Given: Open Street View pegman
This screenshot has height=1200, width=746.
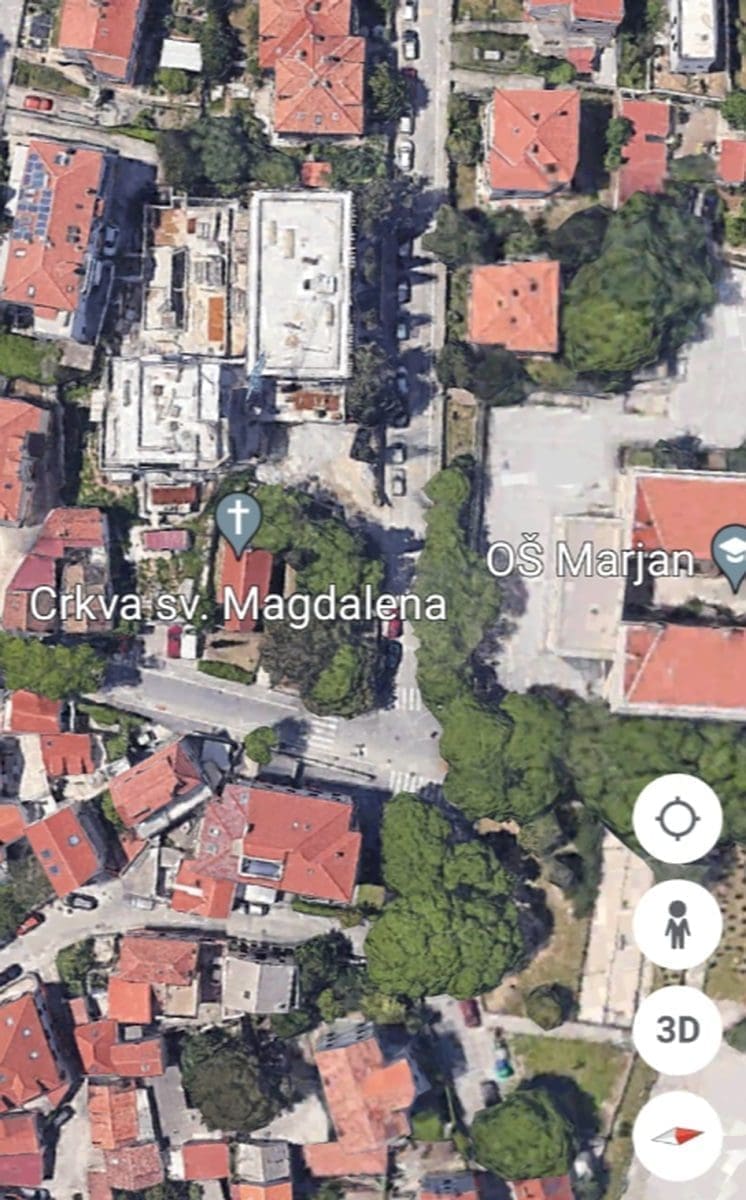Looking at the screenshot, I should pos(677,924).
